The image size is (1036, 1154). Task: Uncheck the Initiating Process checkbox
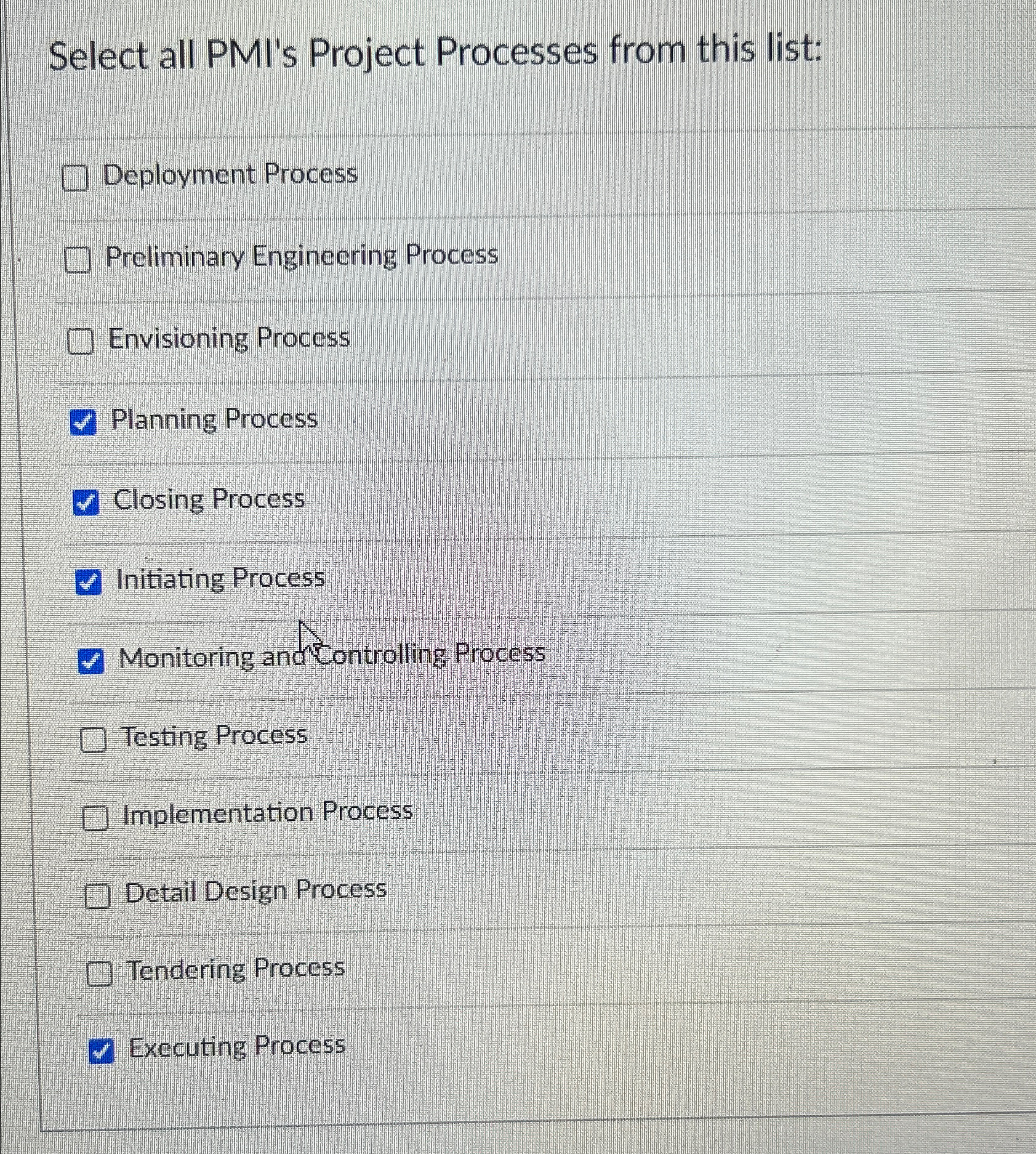point(89,582)
